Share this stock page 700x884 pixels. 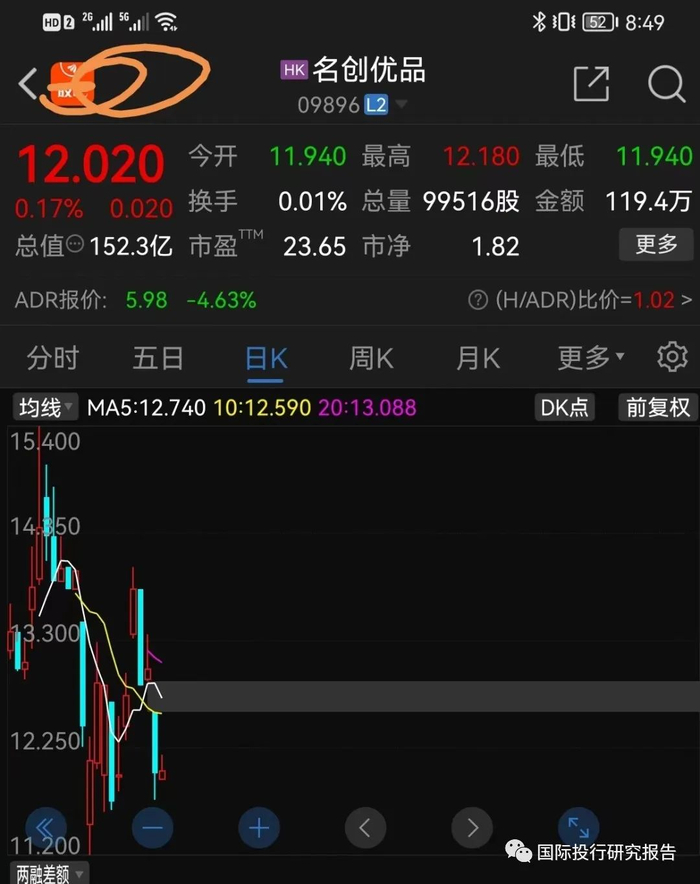(x=591, y=85)
